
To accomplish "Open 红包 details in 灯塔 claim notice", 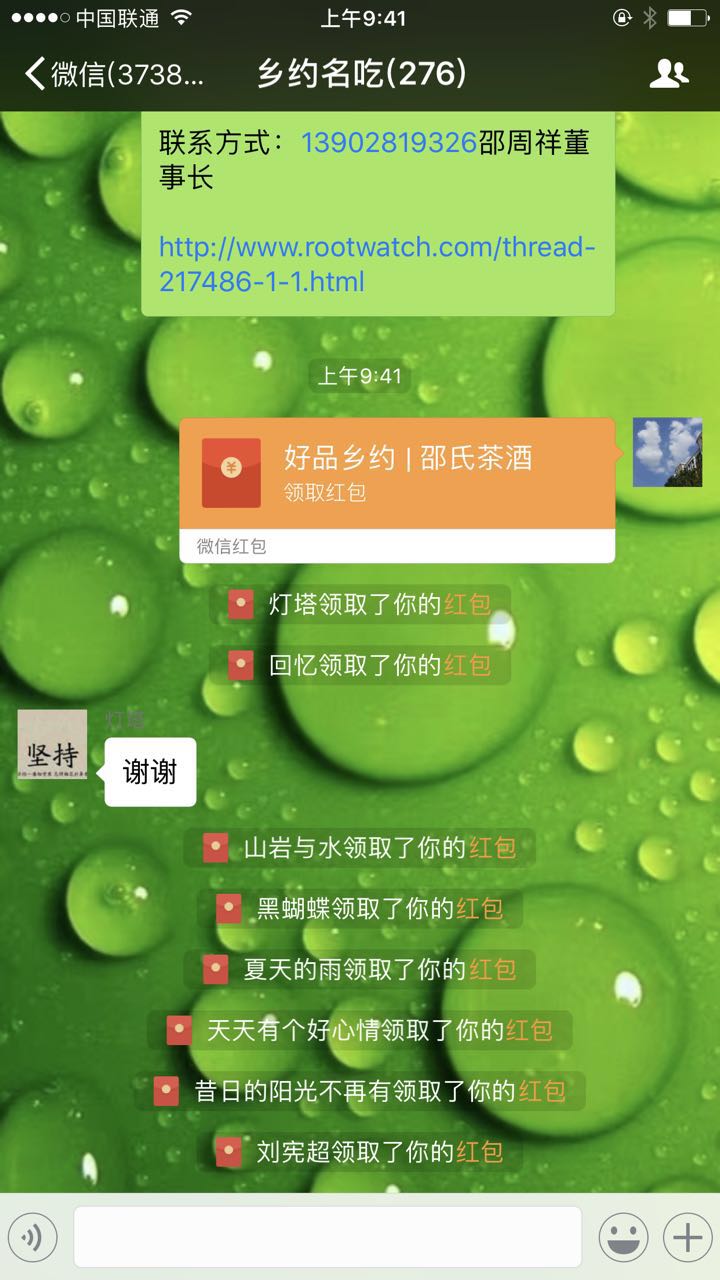I will [467, 605].
